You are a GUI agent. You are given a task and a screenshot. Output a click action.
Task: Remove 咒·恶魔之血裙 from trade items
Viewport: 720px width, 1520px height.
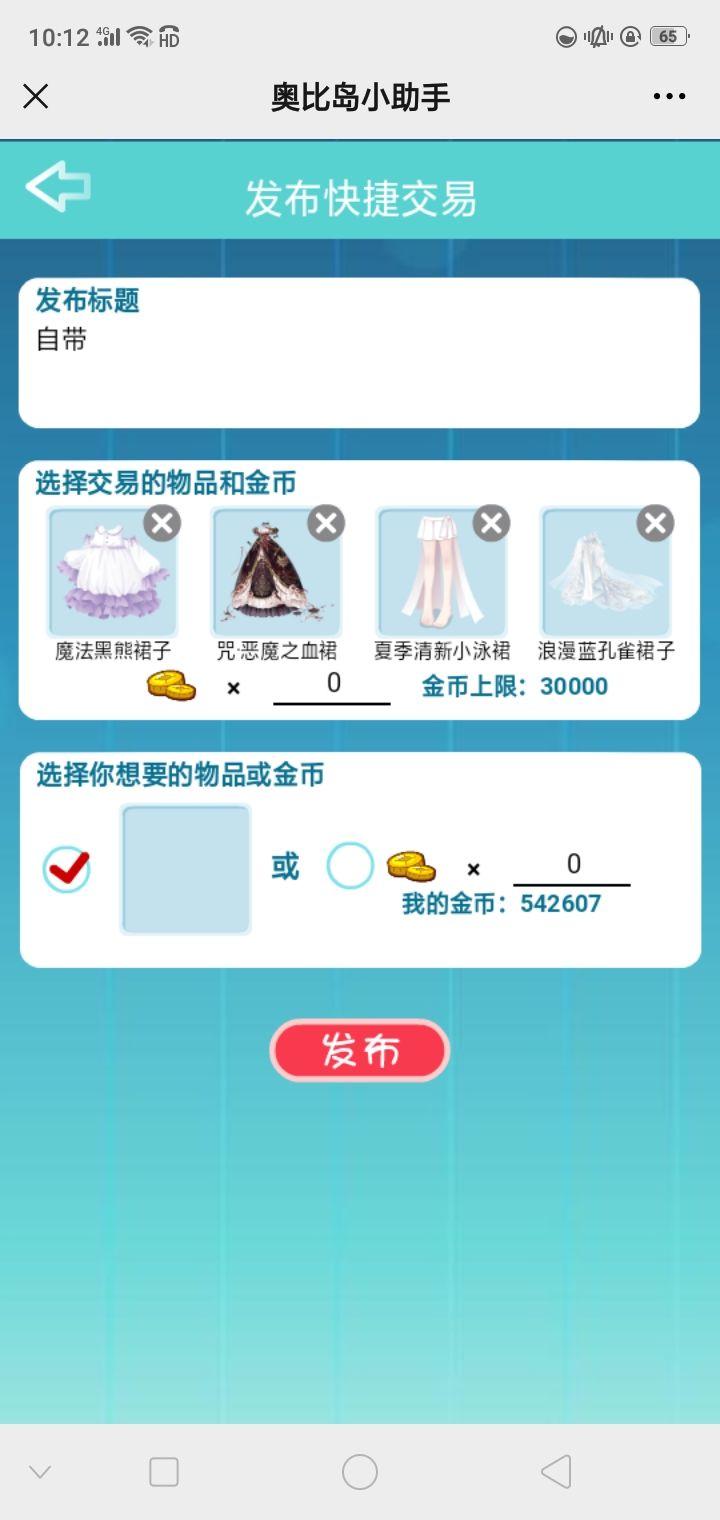point(326,523)
